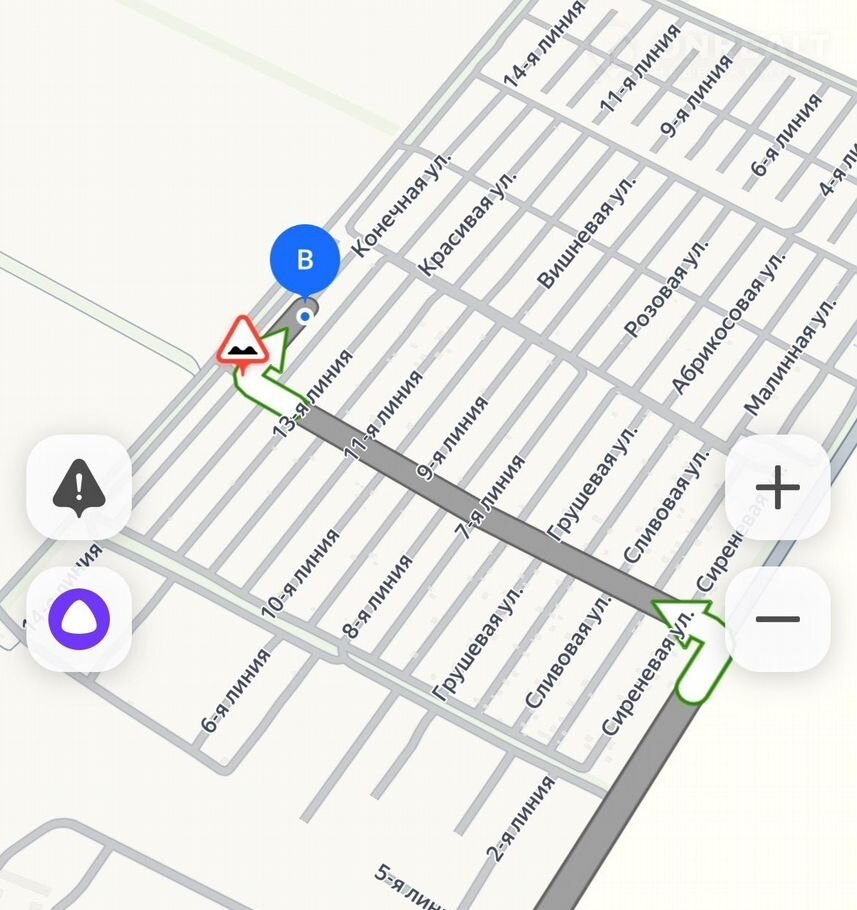857x910 pixels.
Task: Report a road event with the warning button
Action: pyautogui.click(x=79, y=487)
